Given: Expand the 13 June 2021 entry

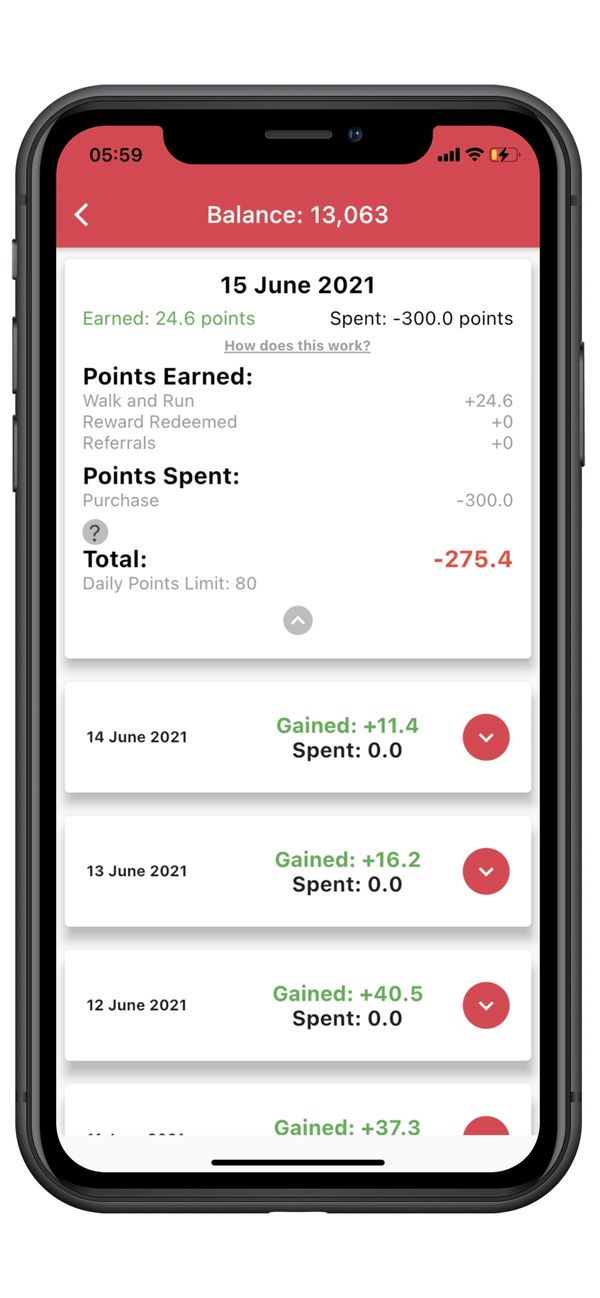Looking at the screenshot, I should pyautogui.click(x=486, y=872).
